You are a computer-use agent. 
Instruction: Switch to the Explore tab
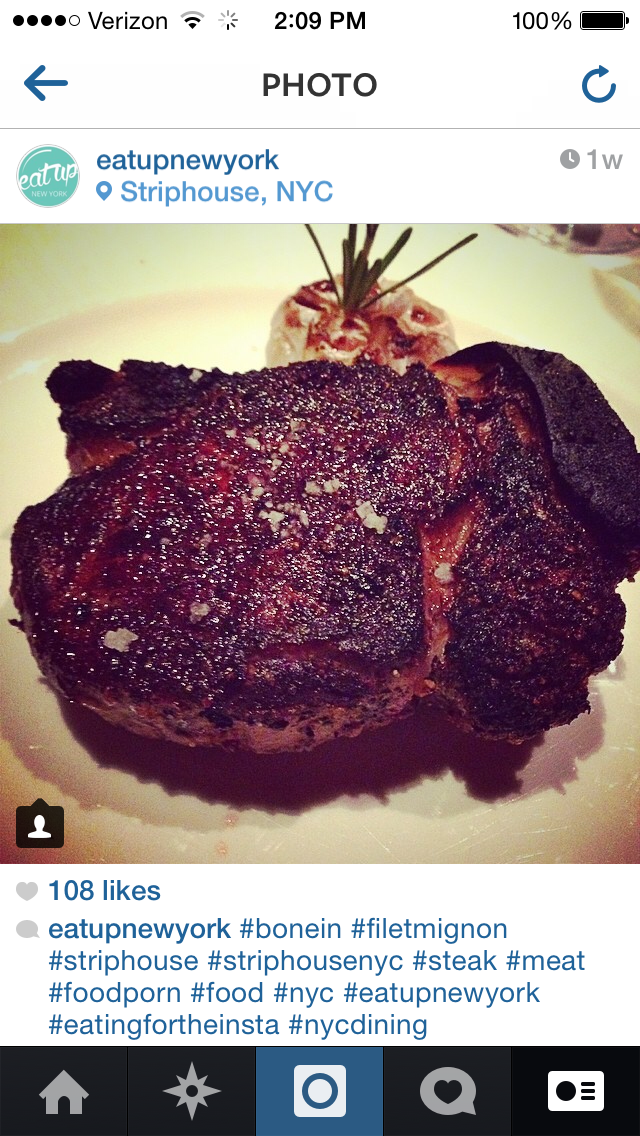[191, 1091]
